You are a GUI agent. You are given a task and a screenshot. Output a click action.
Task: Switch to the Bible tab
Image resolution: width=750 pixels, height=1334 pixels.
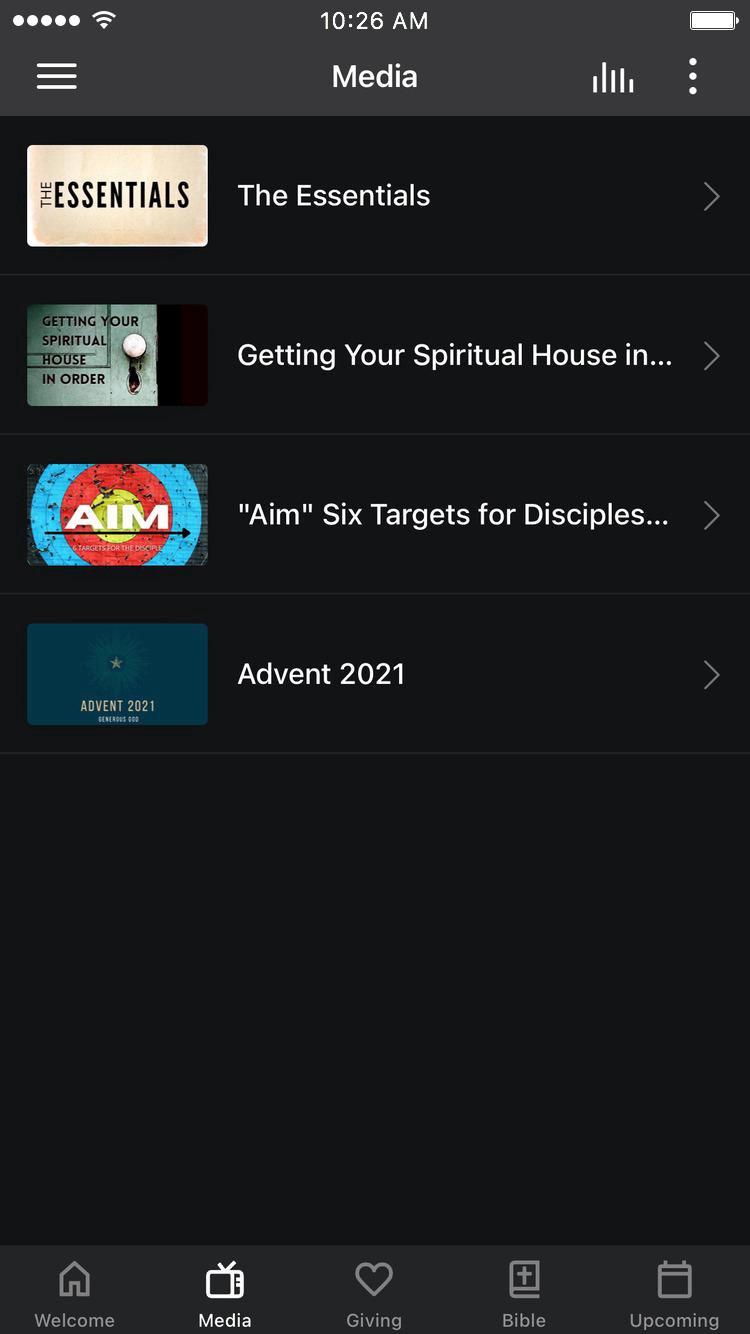coord(524,1293)
